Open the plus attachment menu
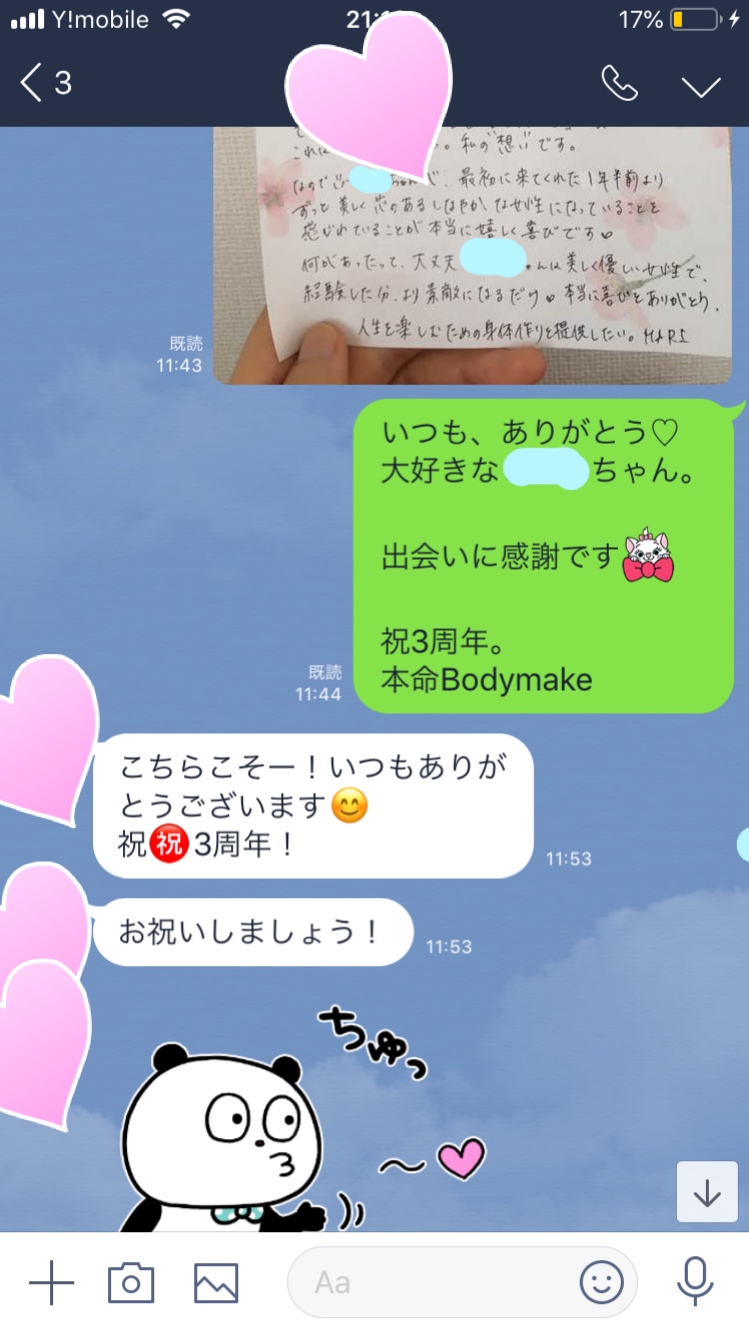The width and height of the screenshot is (749, 1331). [x=51, y=1282]
